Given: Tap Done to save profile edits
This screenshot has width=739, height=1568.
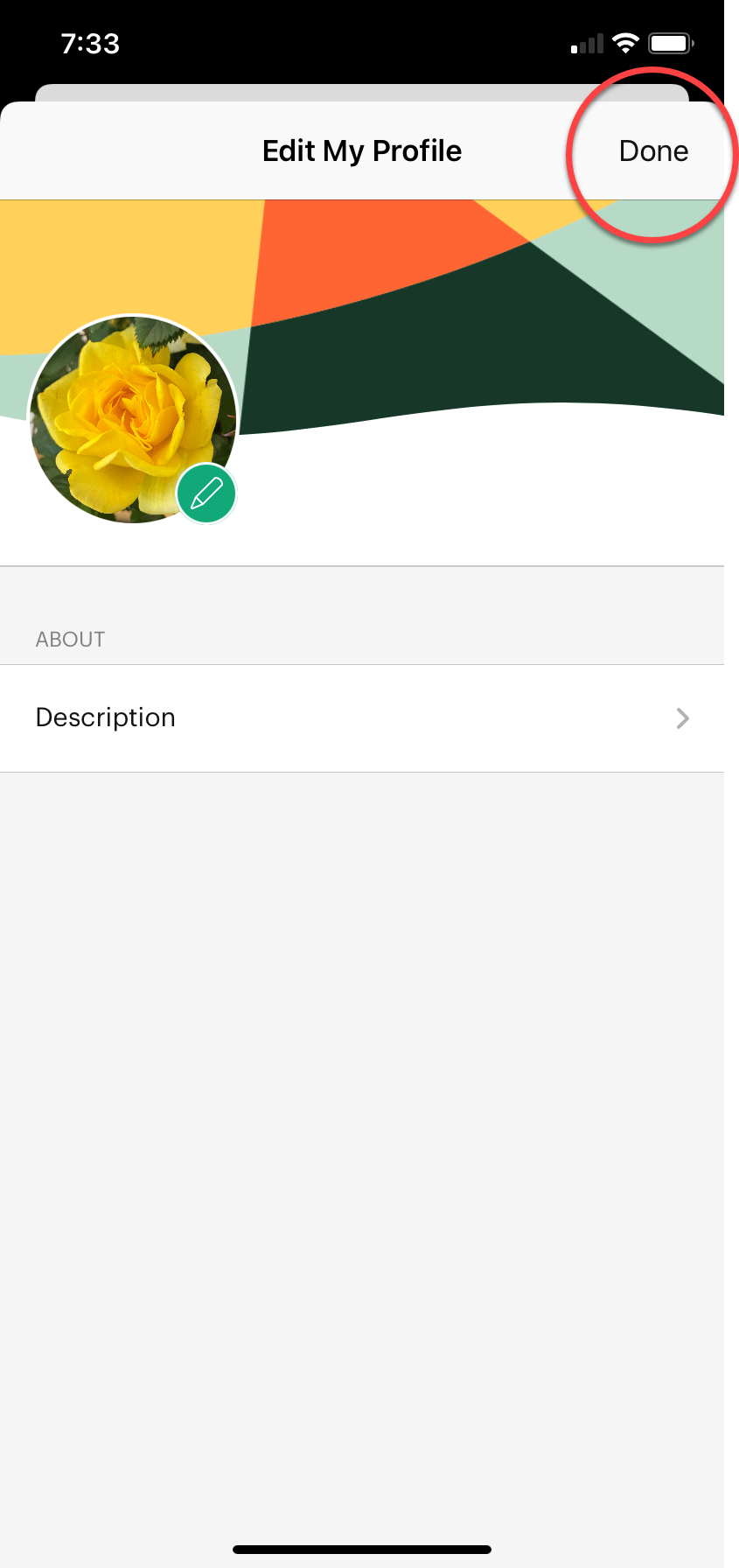Looking at the screenshot, I should [x=652, y=151].
